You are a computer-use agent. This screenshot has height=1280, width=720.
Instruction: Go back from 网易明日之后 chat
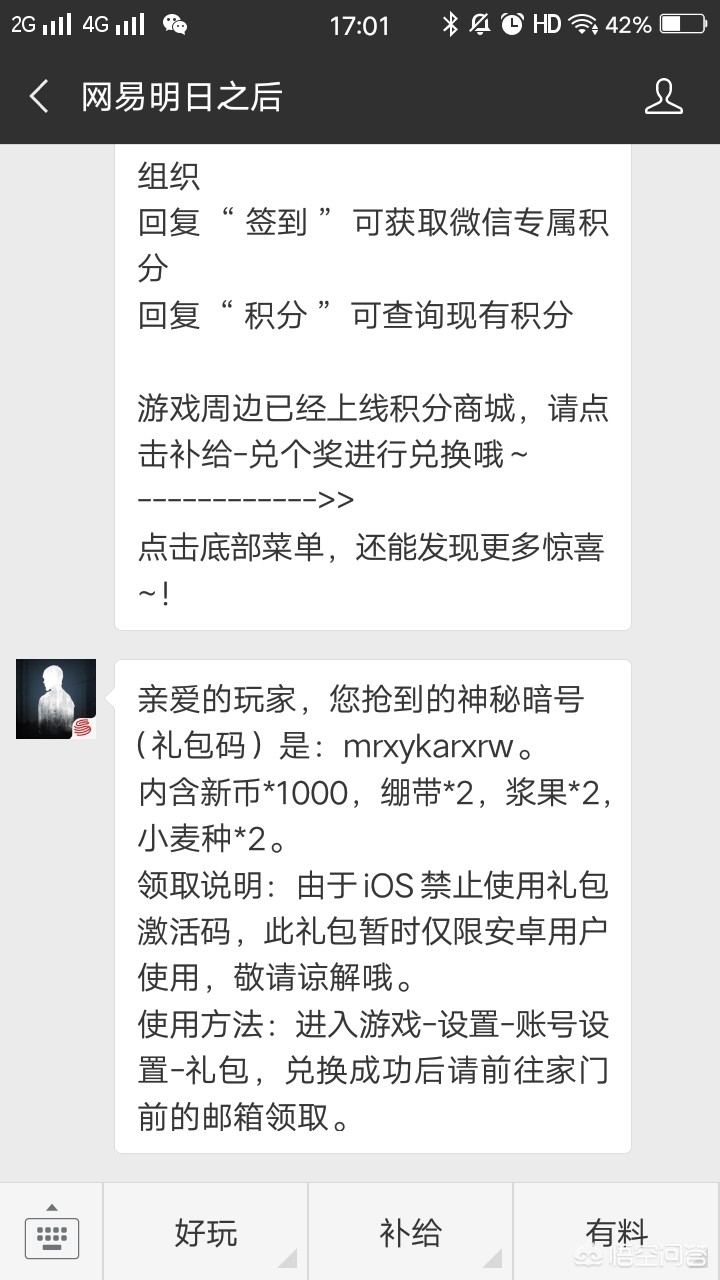pos(40,97)
